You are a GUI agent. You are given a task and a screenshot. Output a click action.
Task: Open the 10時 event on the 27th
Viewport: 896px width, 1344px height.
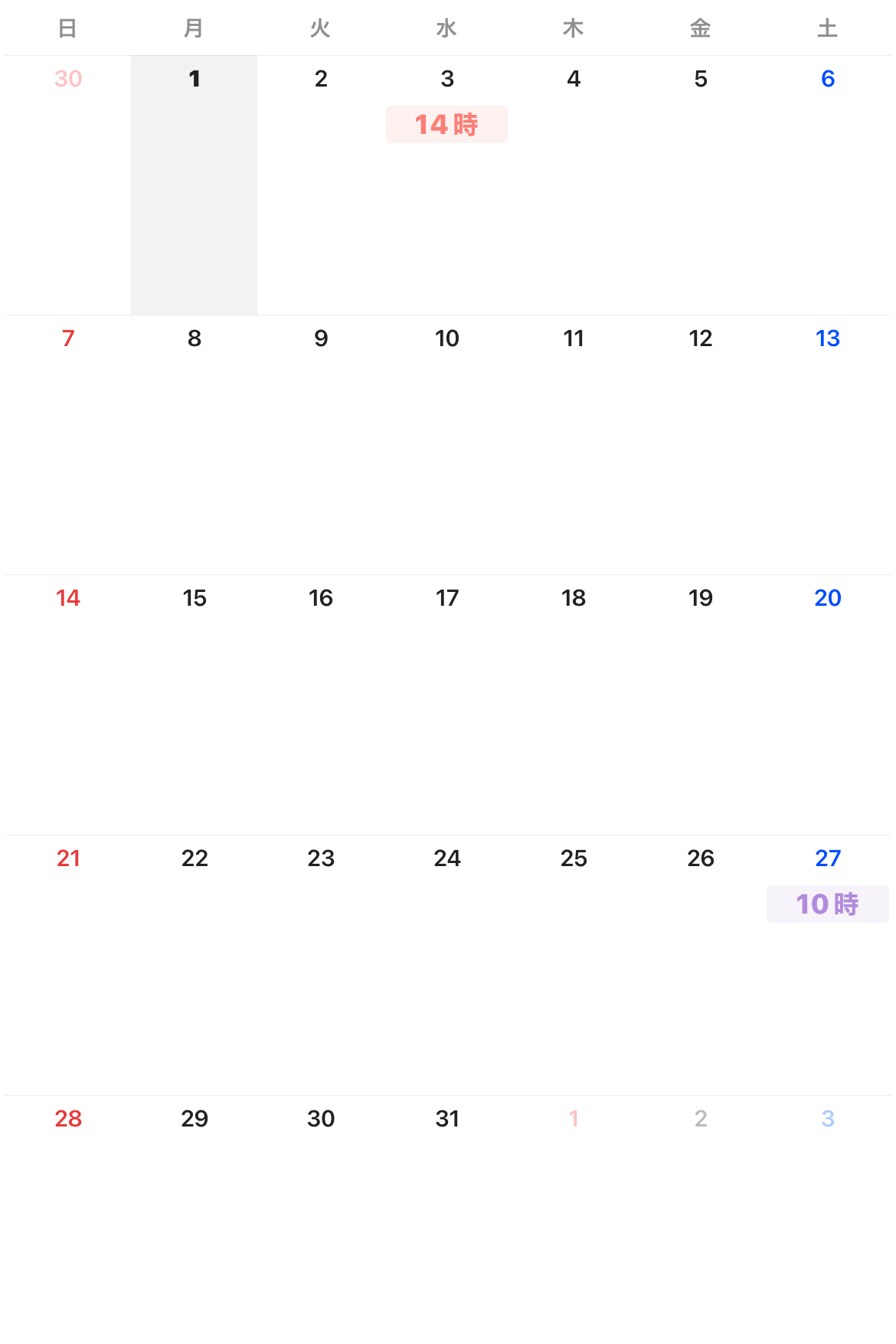point(827,904)
